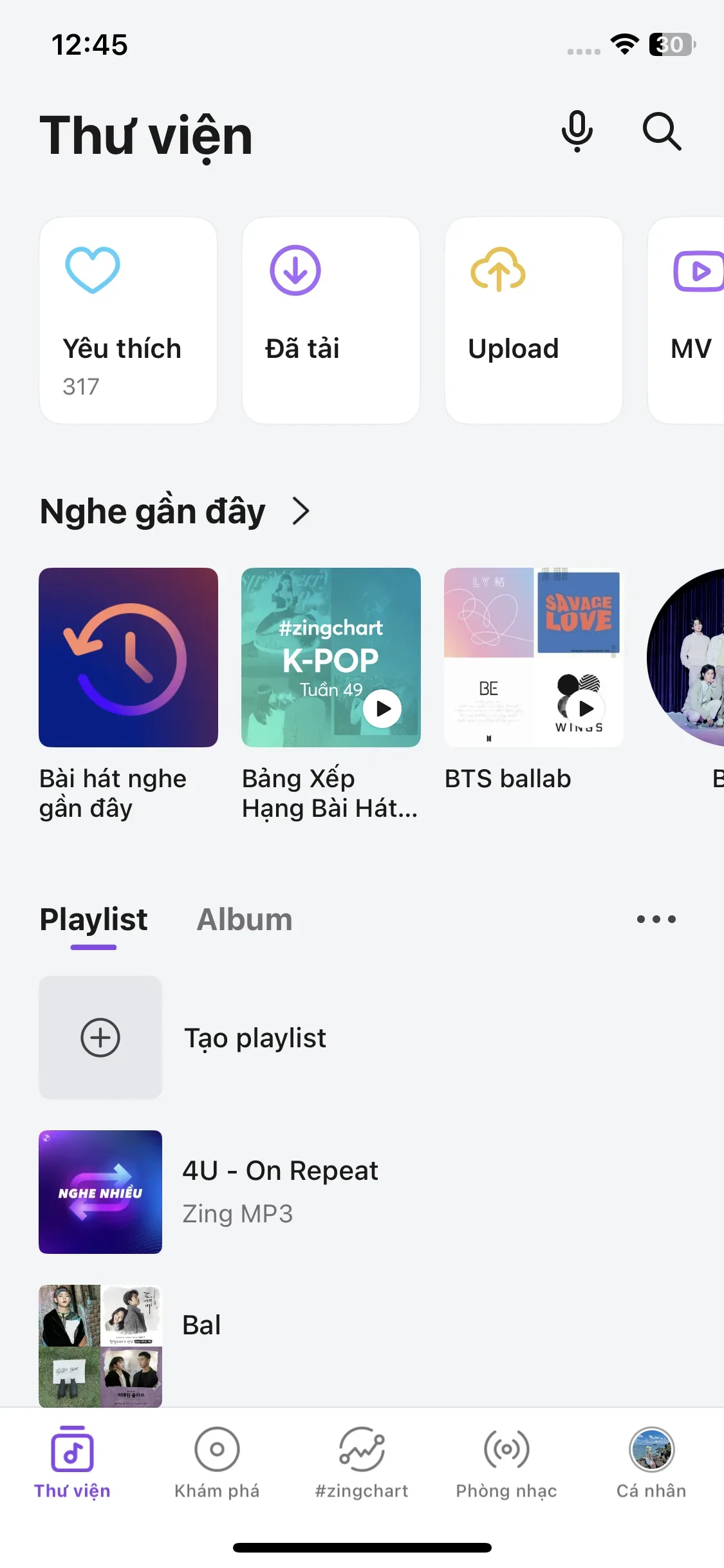Open the three-dot playlist options menu
724x1568 pixels.
pos(656,919)
